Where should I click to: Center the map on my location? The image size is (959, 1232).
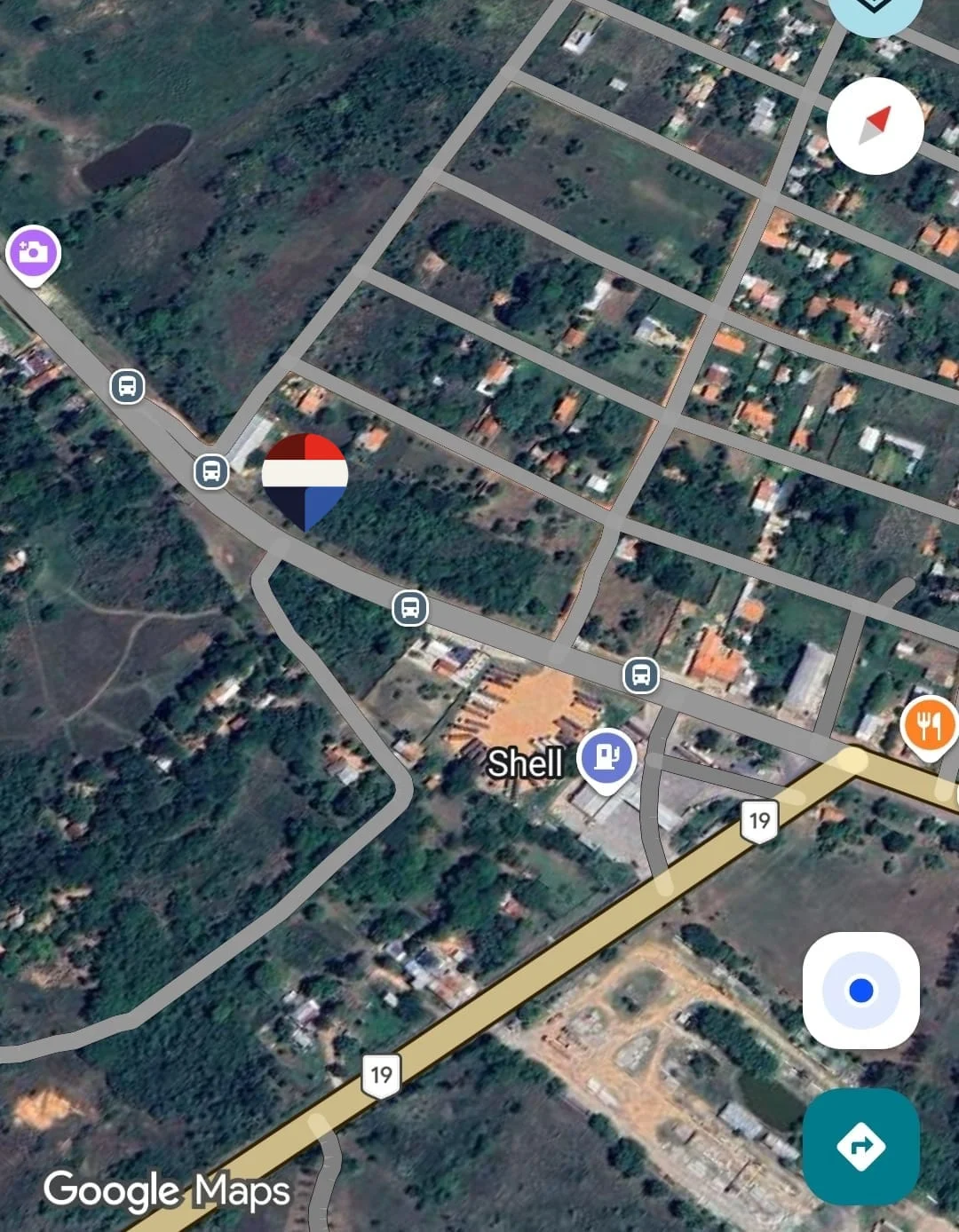(x=860, y=990)
